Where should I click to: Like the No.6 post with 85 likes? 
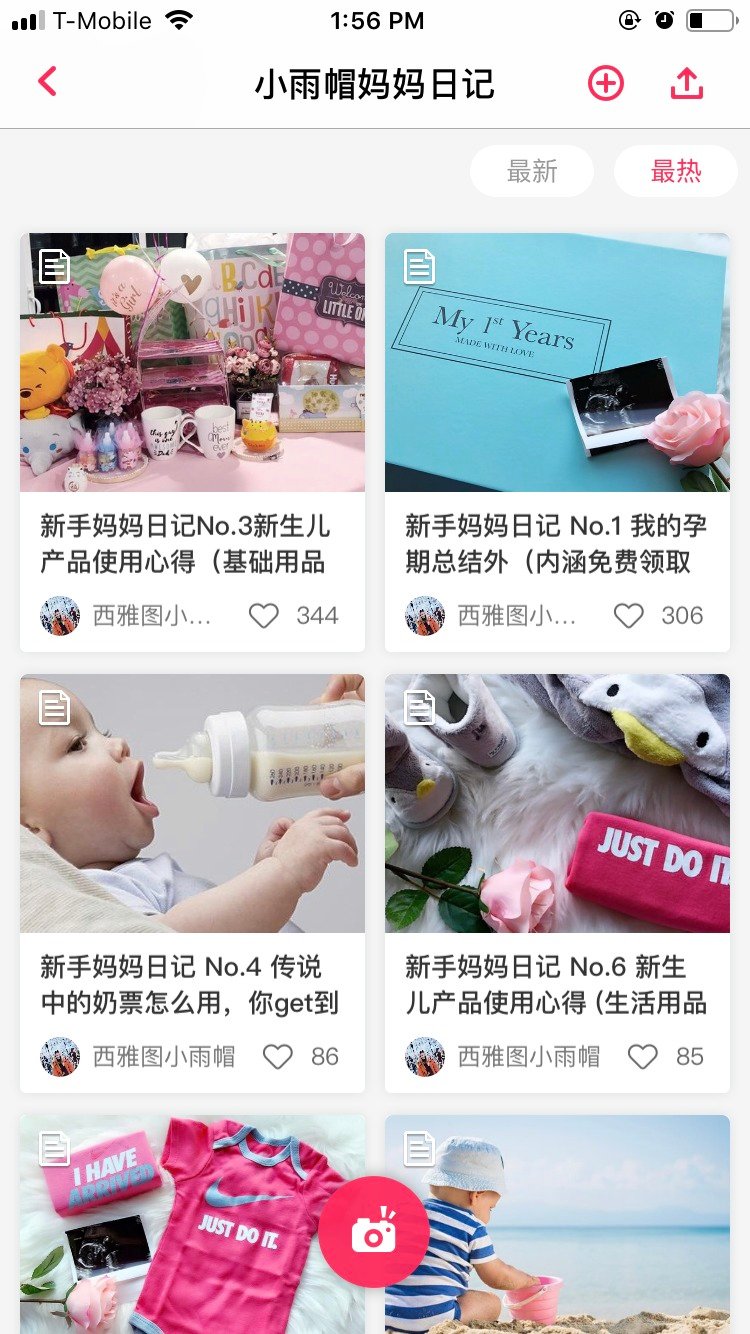(643, 1057)
